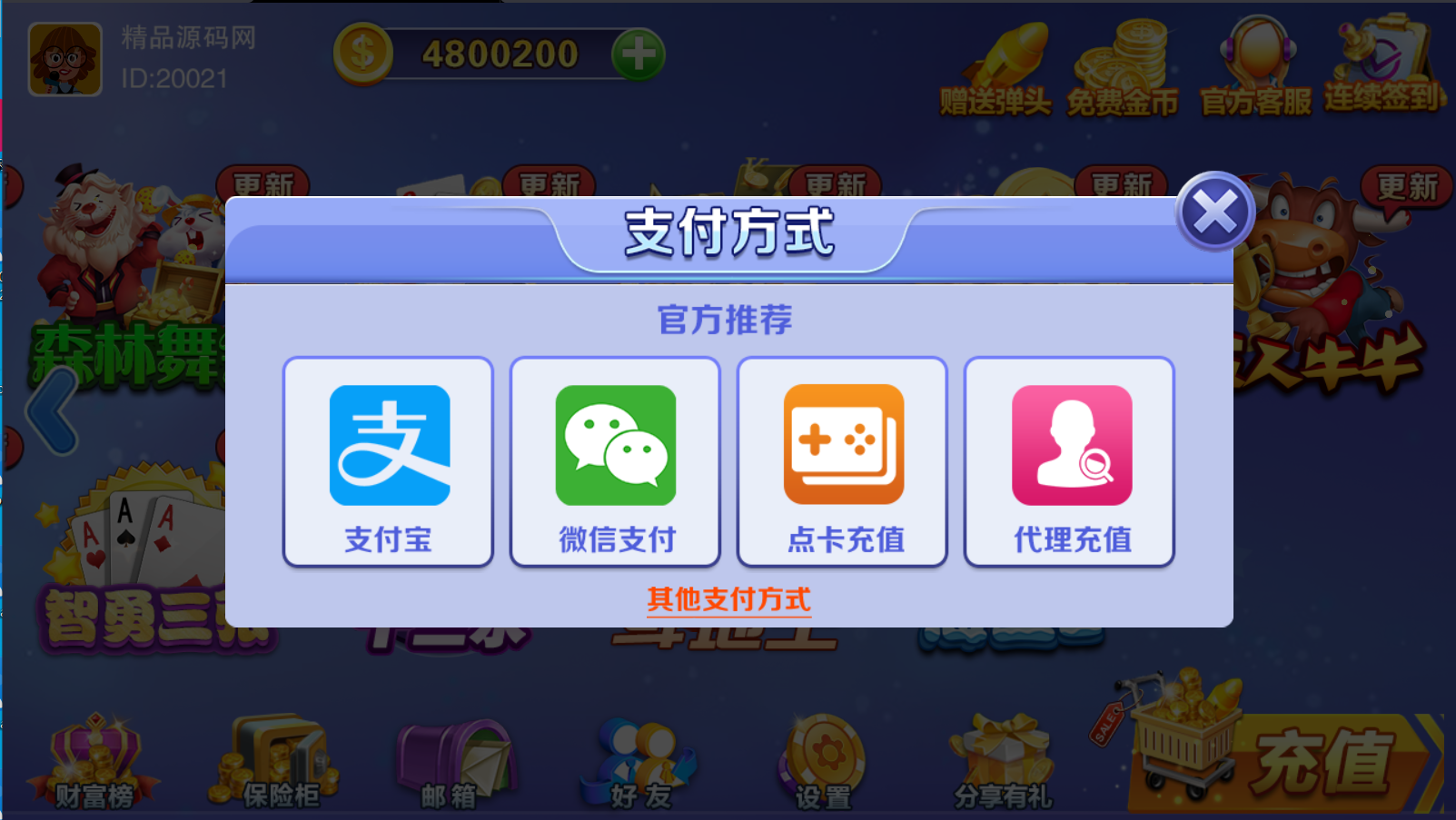The image size is (1456, 820).
Task: Select 点卡充值 option
Action: [x=842, y=461]
